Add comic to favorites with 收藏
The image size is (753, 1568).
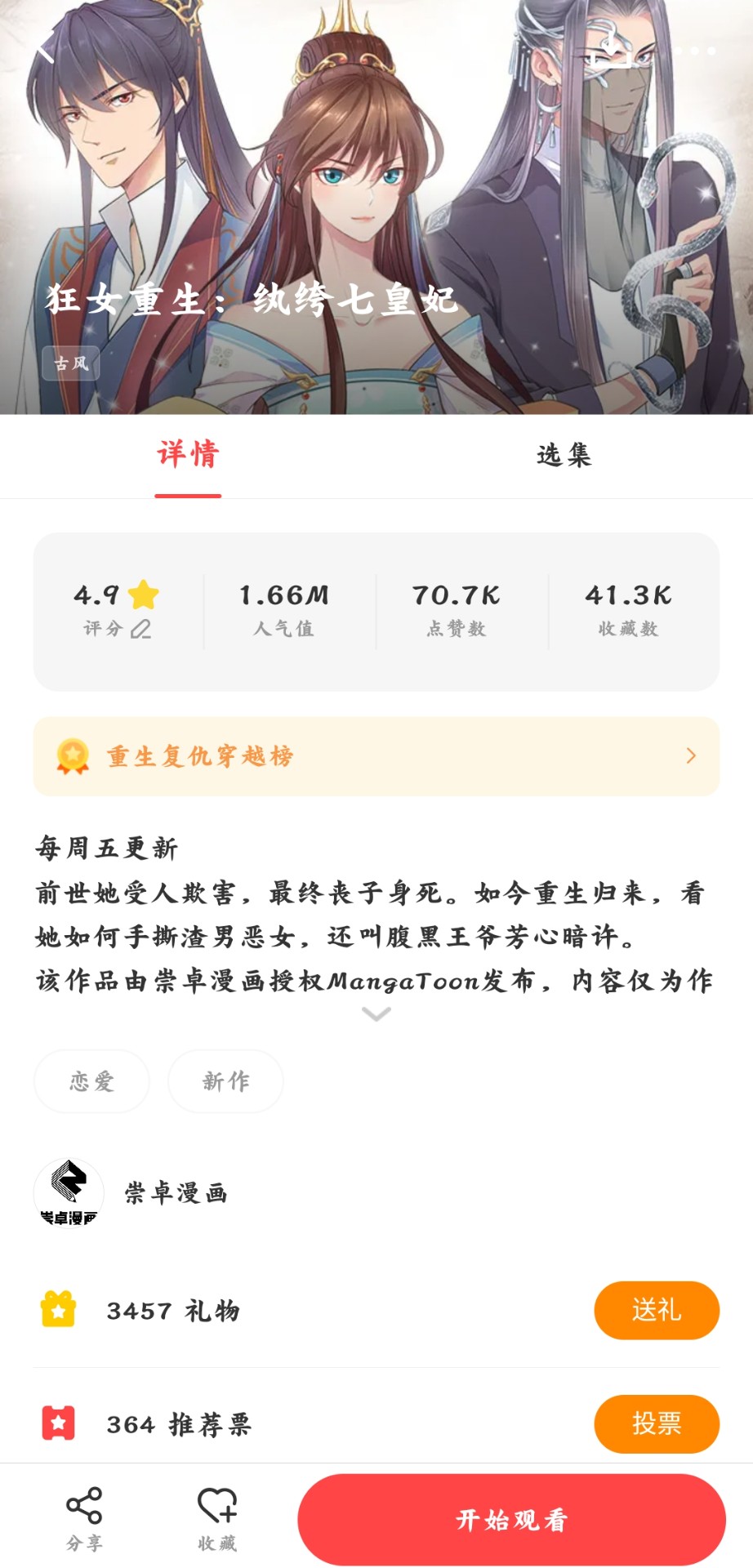pyautogui.click(x=217, y=1517)
